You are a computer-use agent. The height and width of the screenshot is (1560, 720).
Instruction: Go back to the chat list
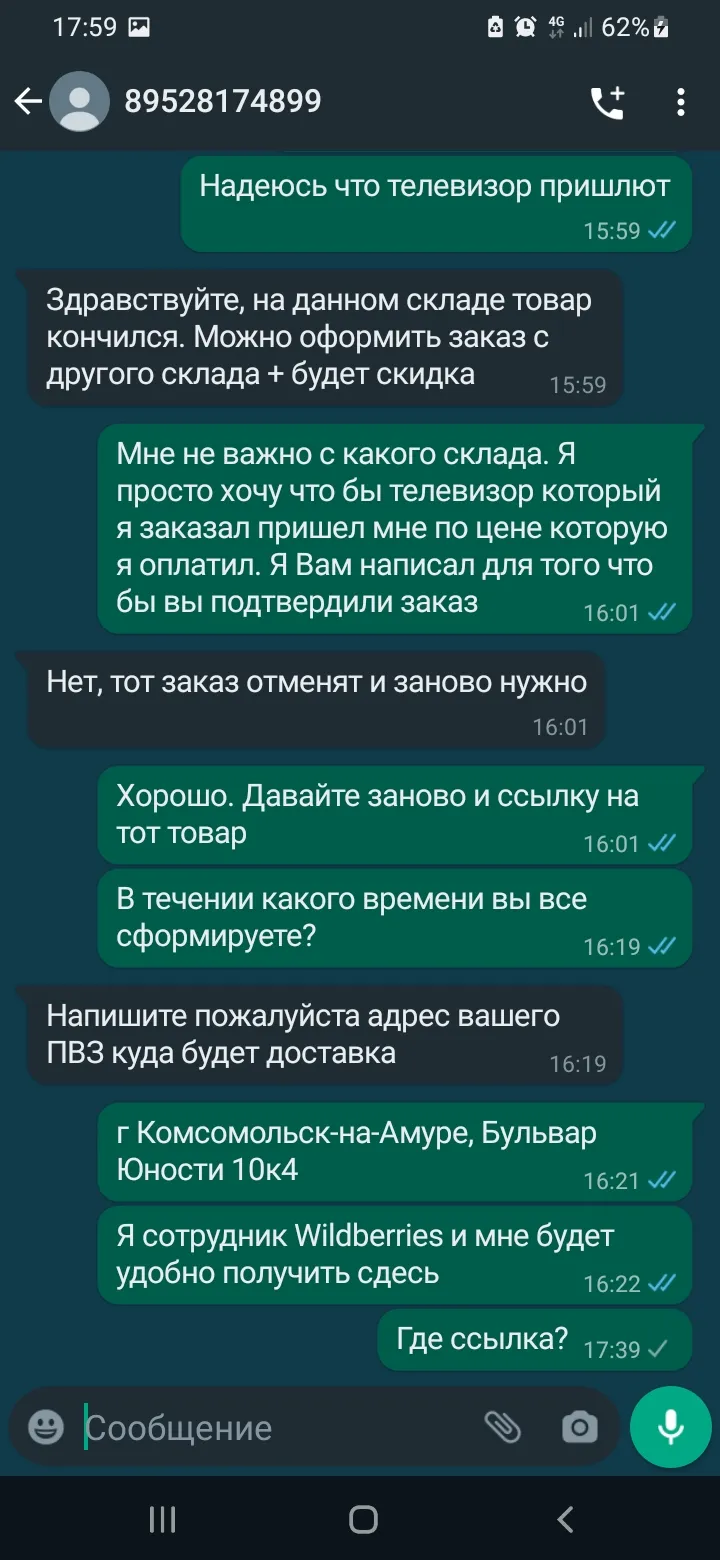click(28, 102)
